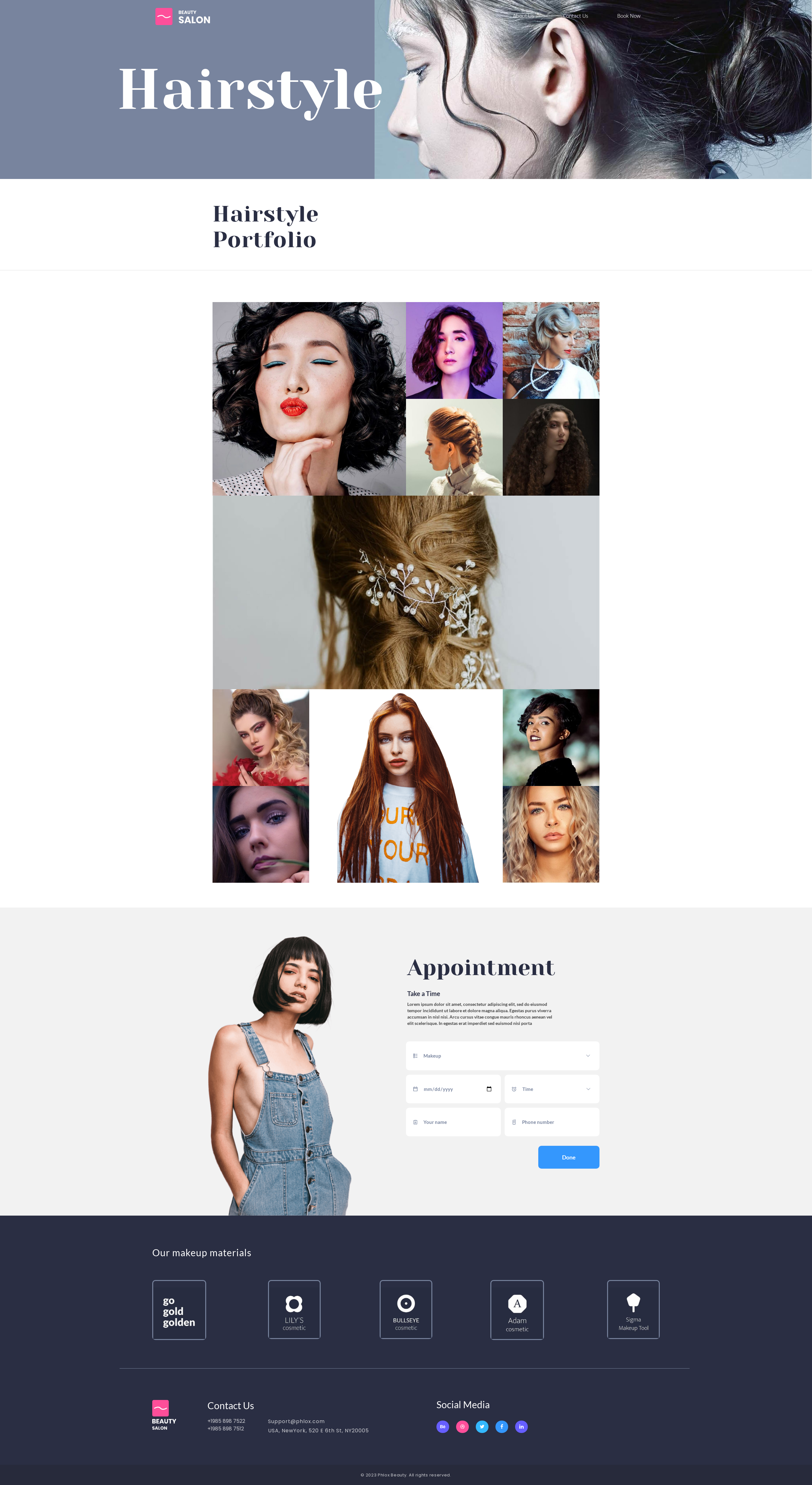812x1485 pixels.
Task: Go to Contact Us in top menu
Action: tap(575, 16)
